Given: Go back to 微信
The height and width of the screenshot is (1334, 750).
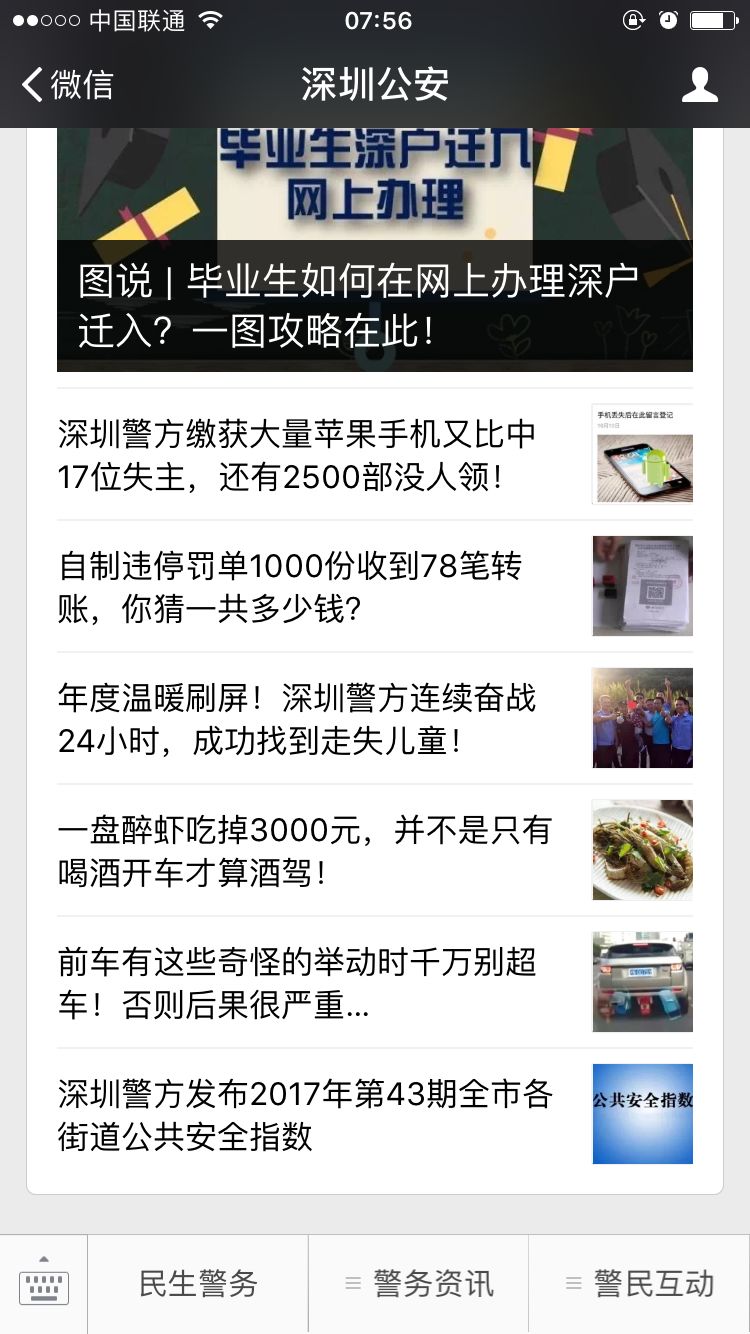Looking at the screenshot, I should (x=68, y=85).
